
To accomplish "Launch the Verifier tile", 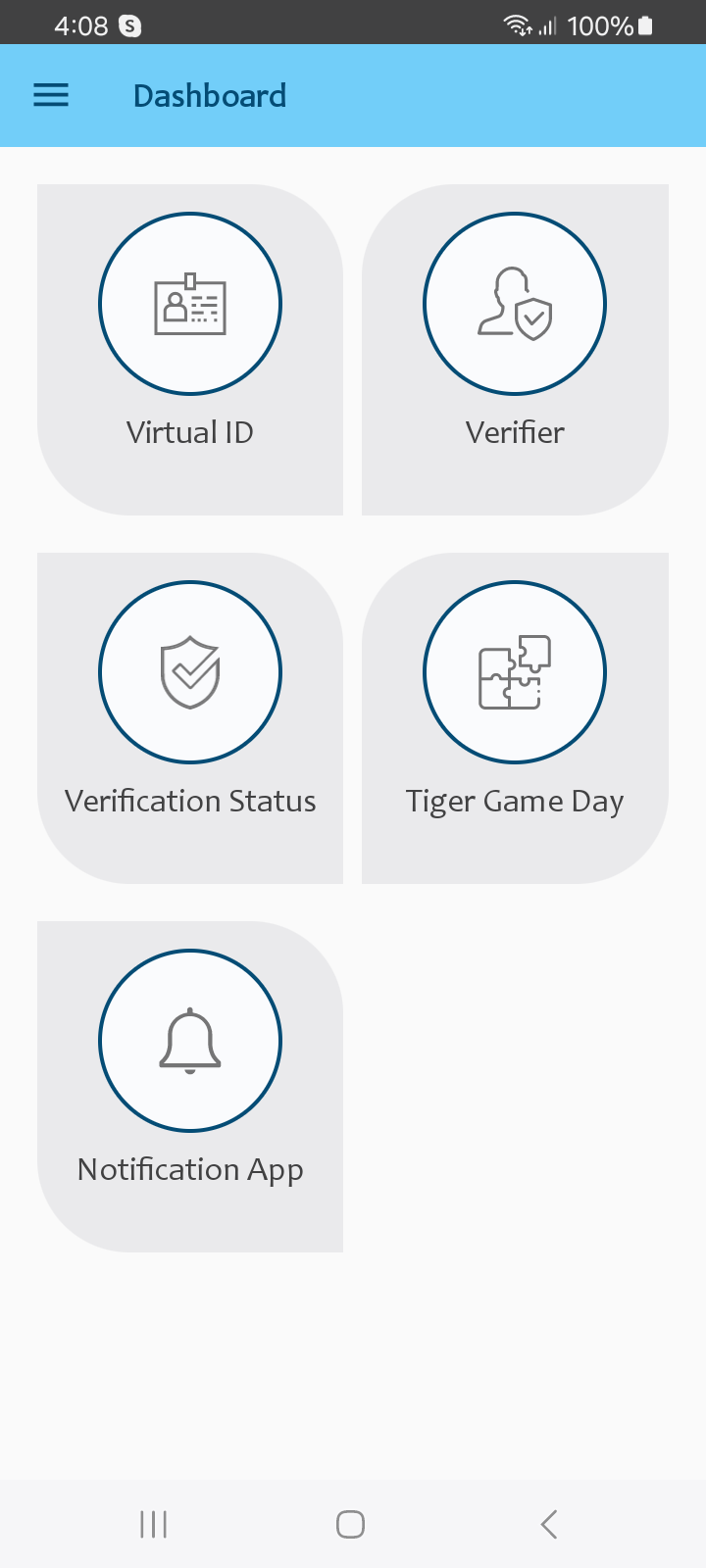I will pyautogui.click(x=515, y=348).
